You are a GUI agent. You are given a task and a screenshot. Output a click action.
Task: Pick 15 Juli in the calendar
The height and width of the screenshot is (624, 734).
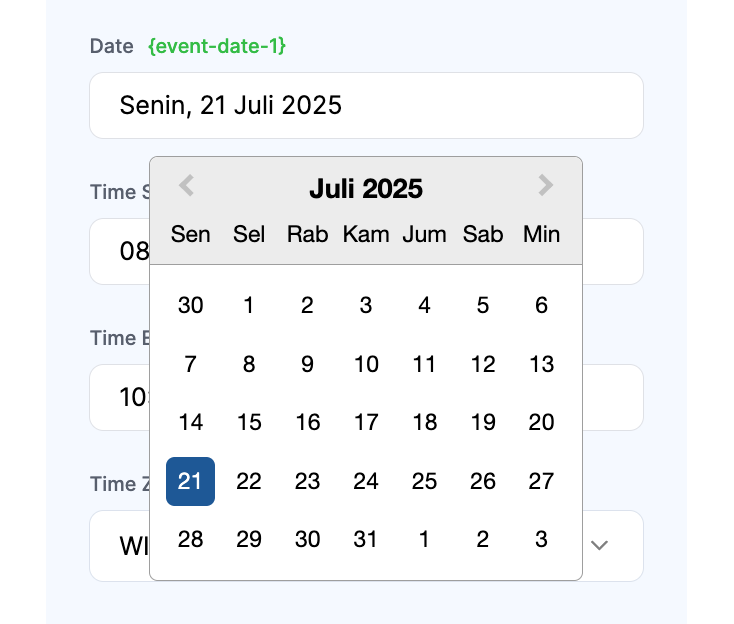[x=249, y=423]
